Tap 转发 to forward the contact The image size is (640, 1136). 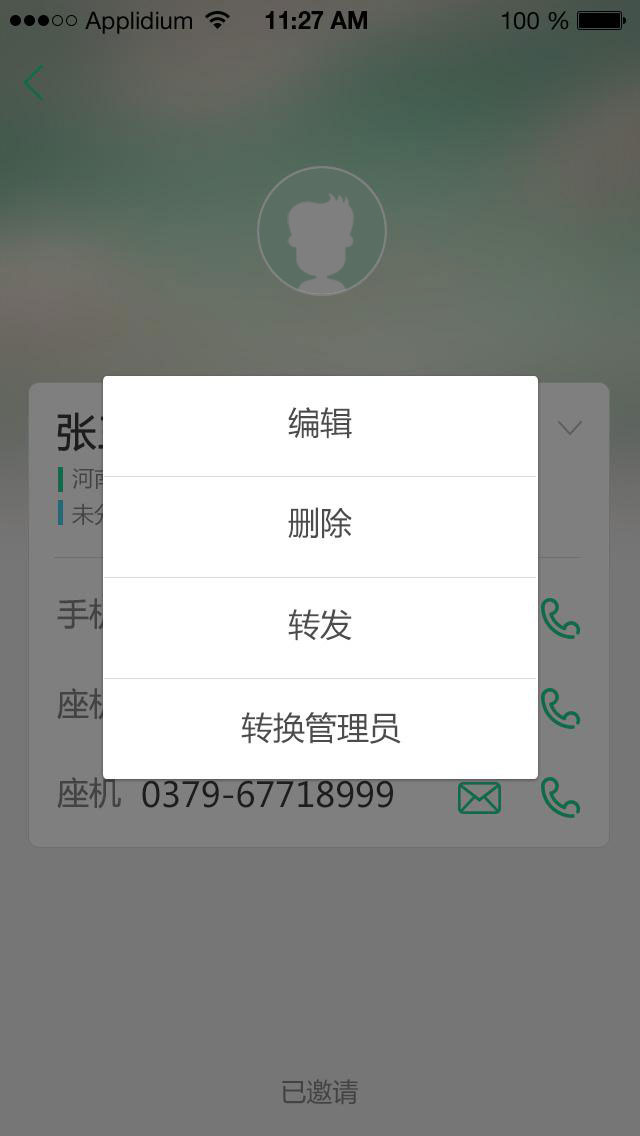coord(320,627)
